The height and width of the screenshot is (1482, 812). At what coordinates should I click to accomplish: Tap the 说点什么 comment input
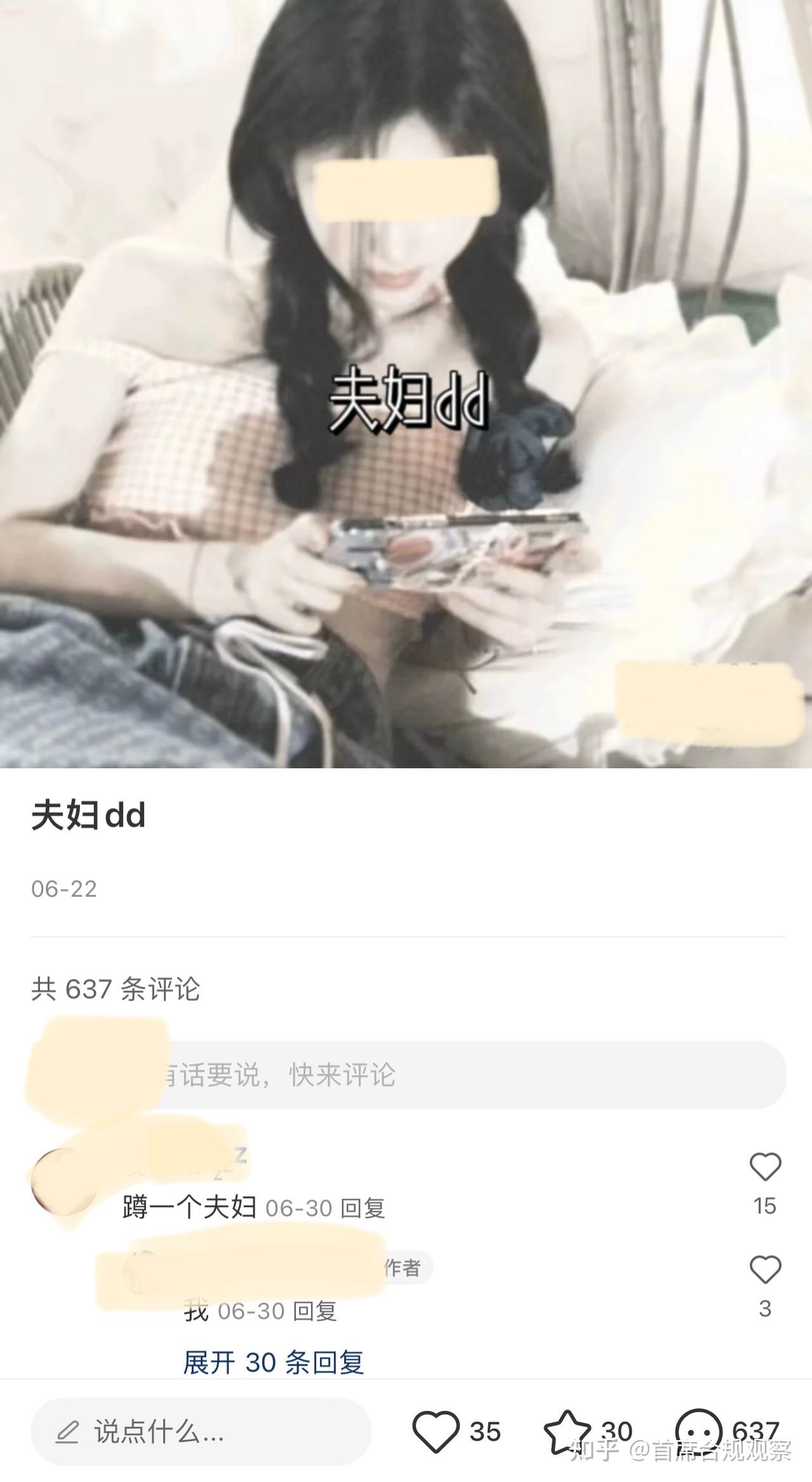click(x=201, y=1431)
